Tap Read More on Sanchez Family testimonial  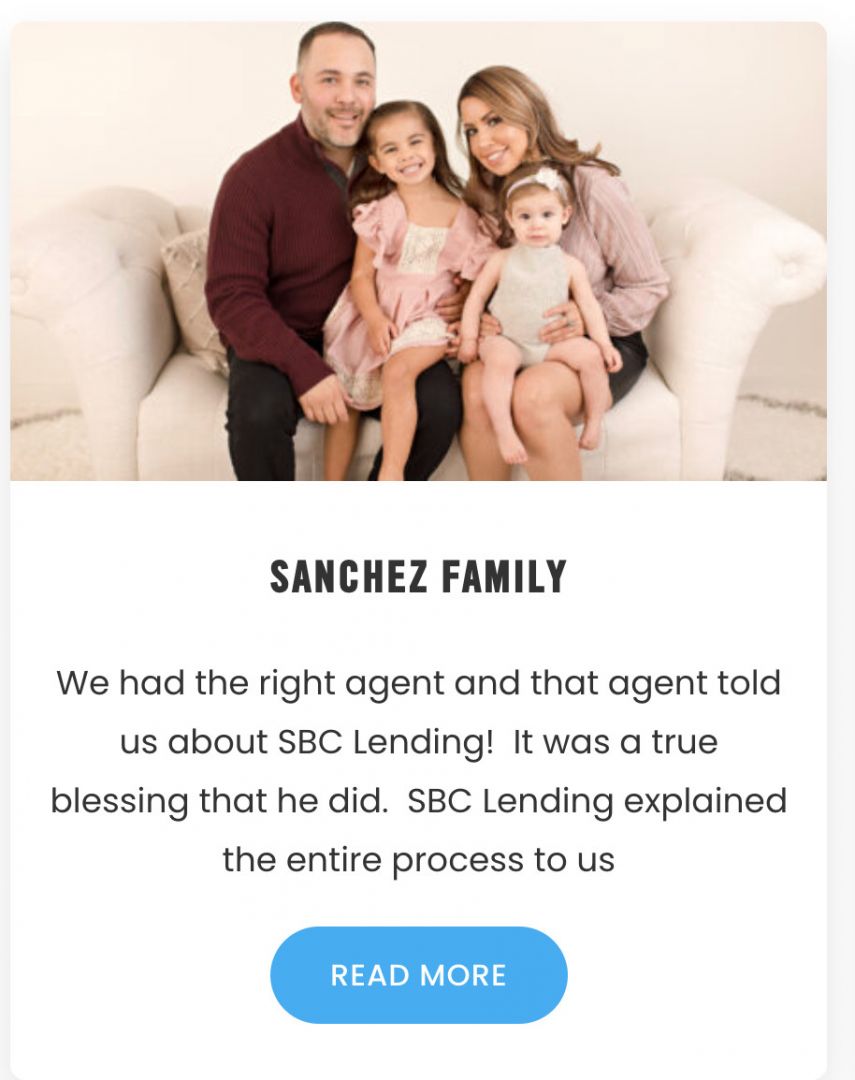pyautogui.click(x=418, y=975)
